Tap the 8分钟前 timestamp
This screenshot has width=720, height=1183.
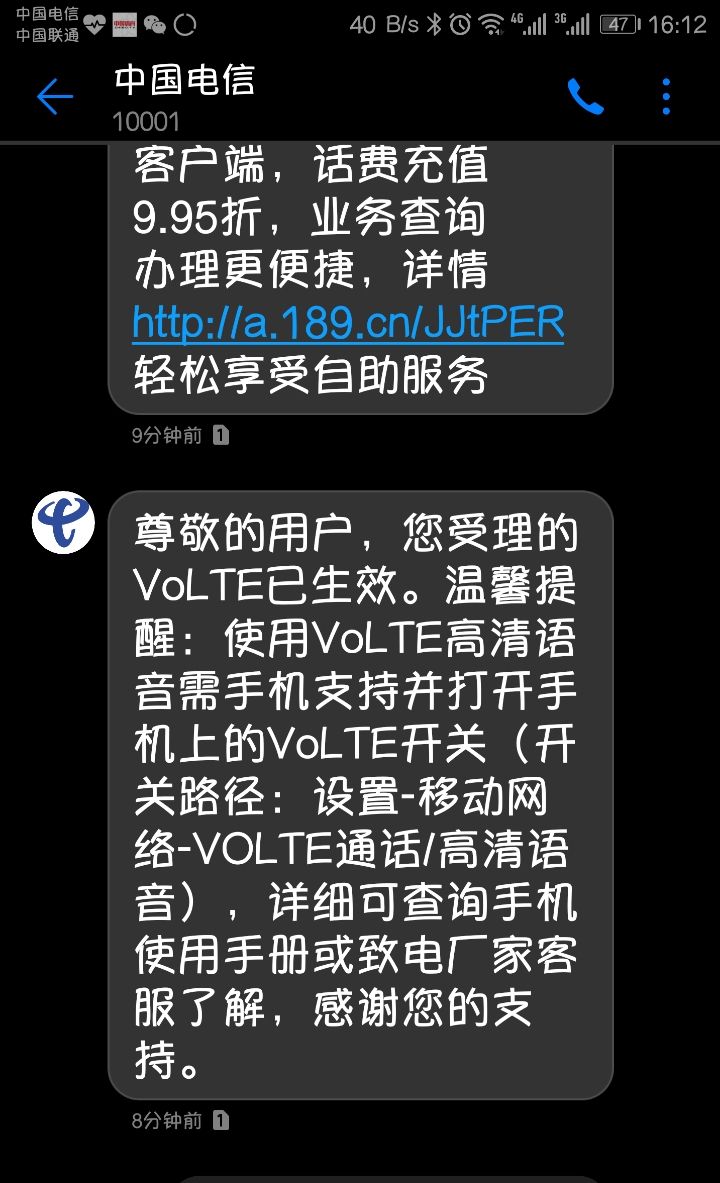[x=165, y=1120]
